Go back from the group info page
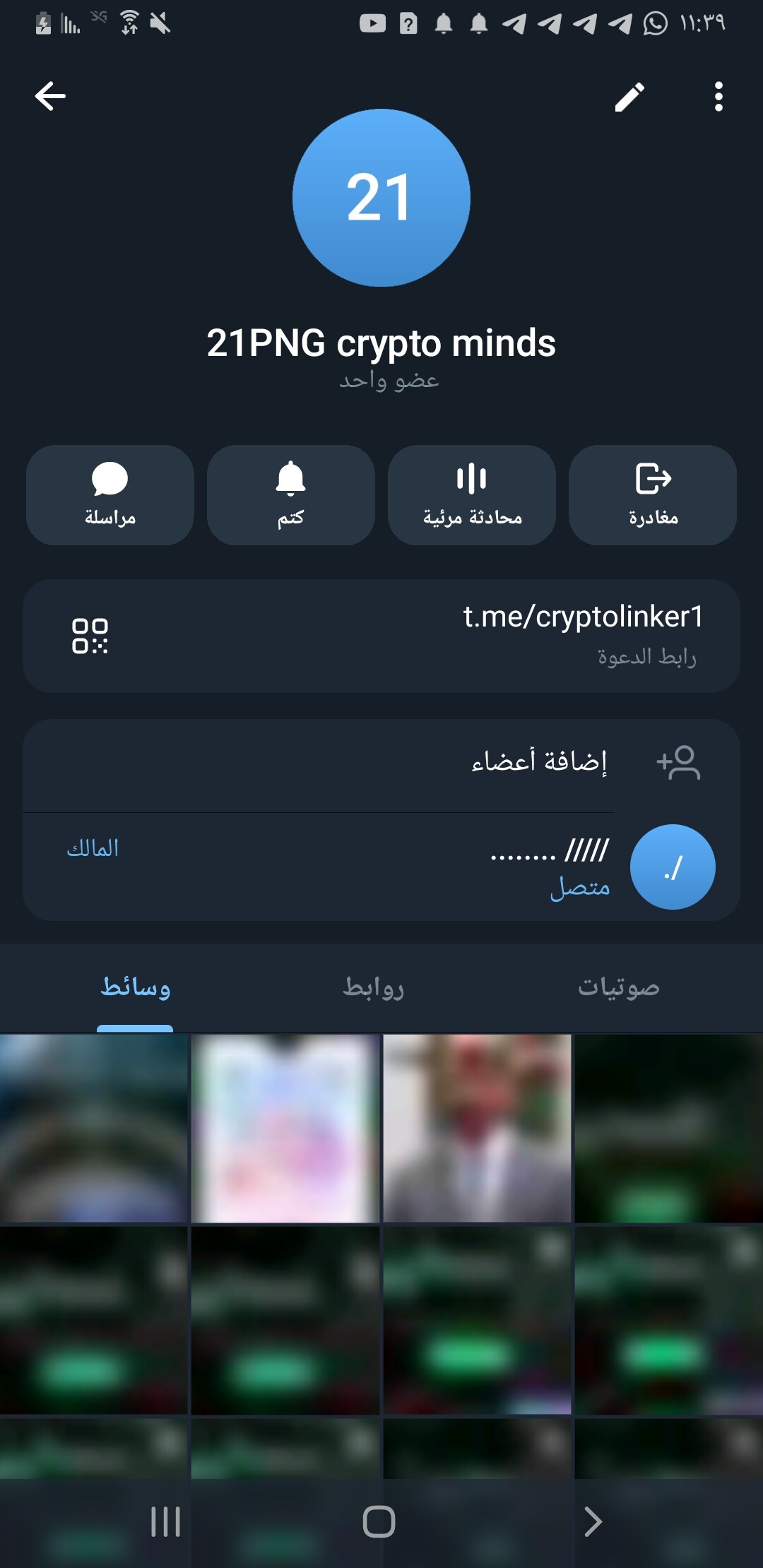The height and width of the screenshot is (1568, 763). click(x=50, y=96)
